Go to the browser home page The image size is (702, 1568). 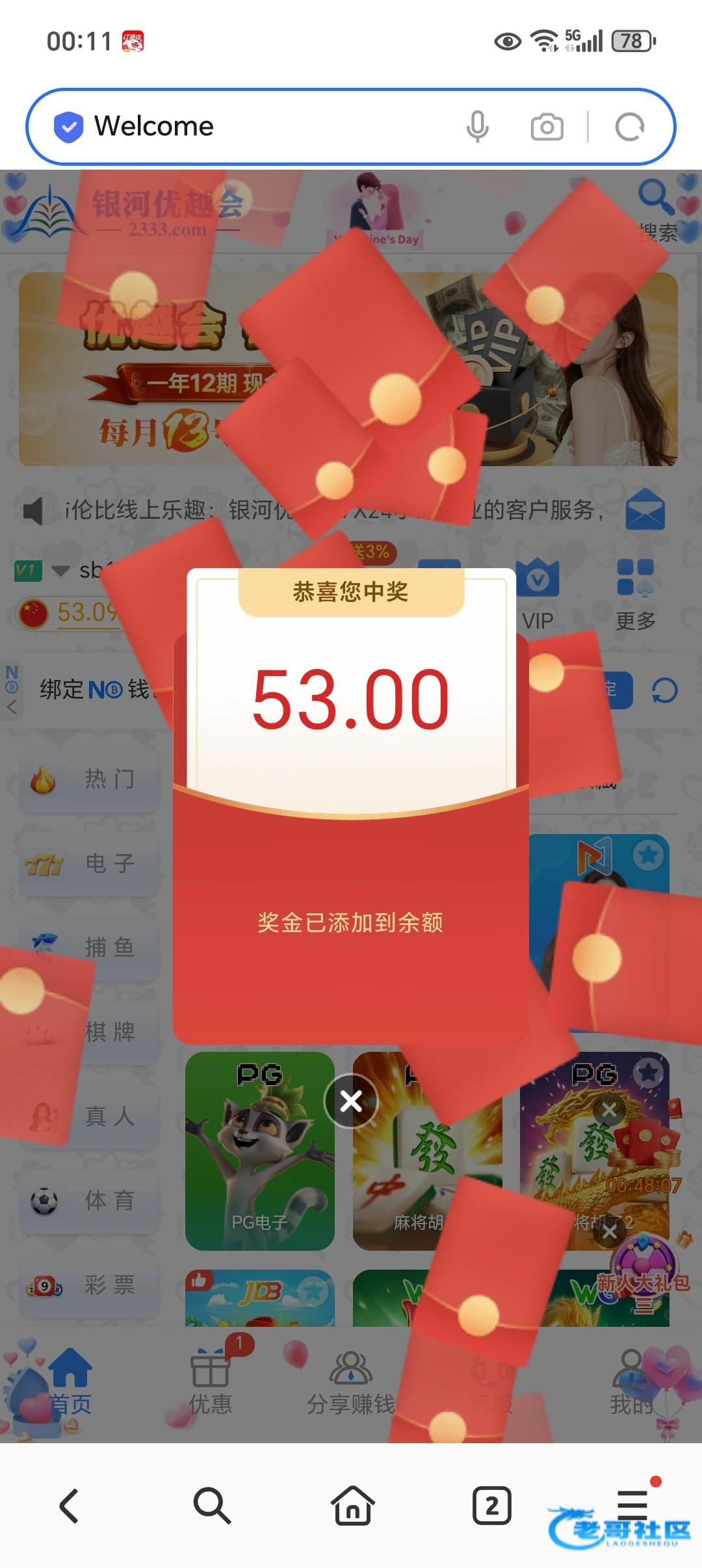(352, 1506)
